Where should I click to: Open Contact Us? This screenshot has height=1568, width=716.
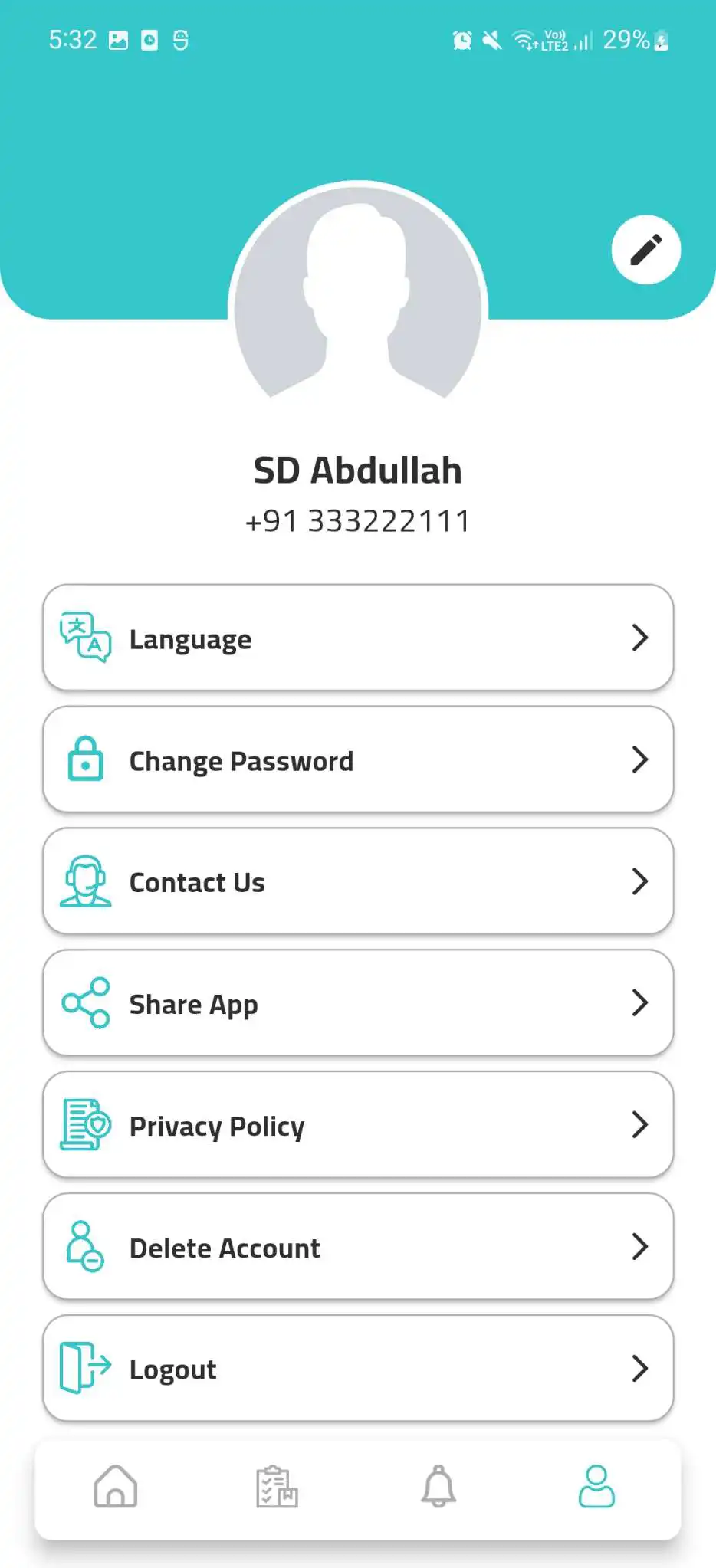click(x=358, y=881)
